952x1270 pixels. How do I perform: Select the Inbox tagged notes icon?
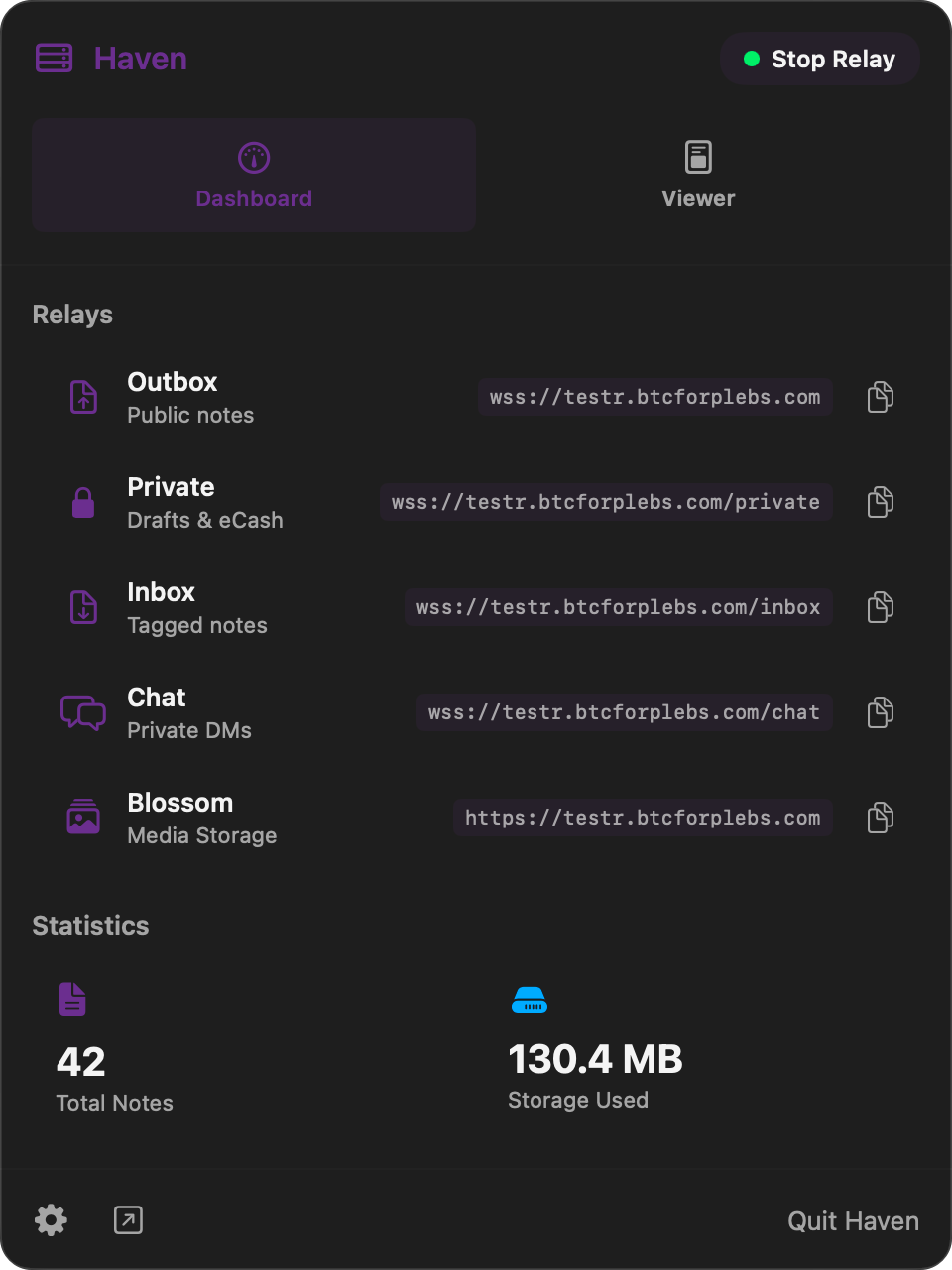coord(83,607)
